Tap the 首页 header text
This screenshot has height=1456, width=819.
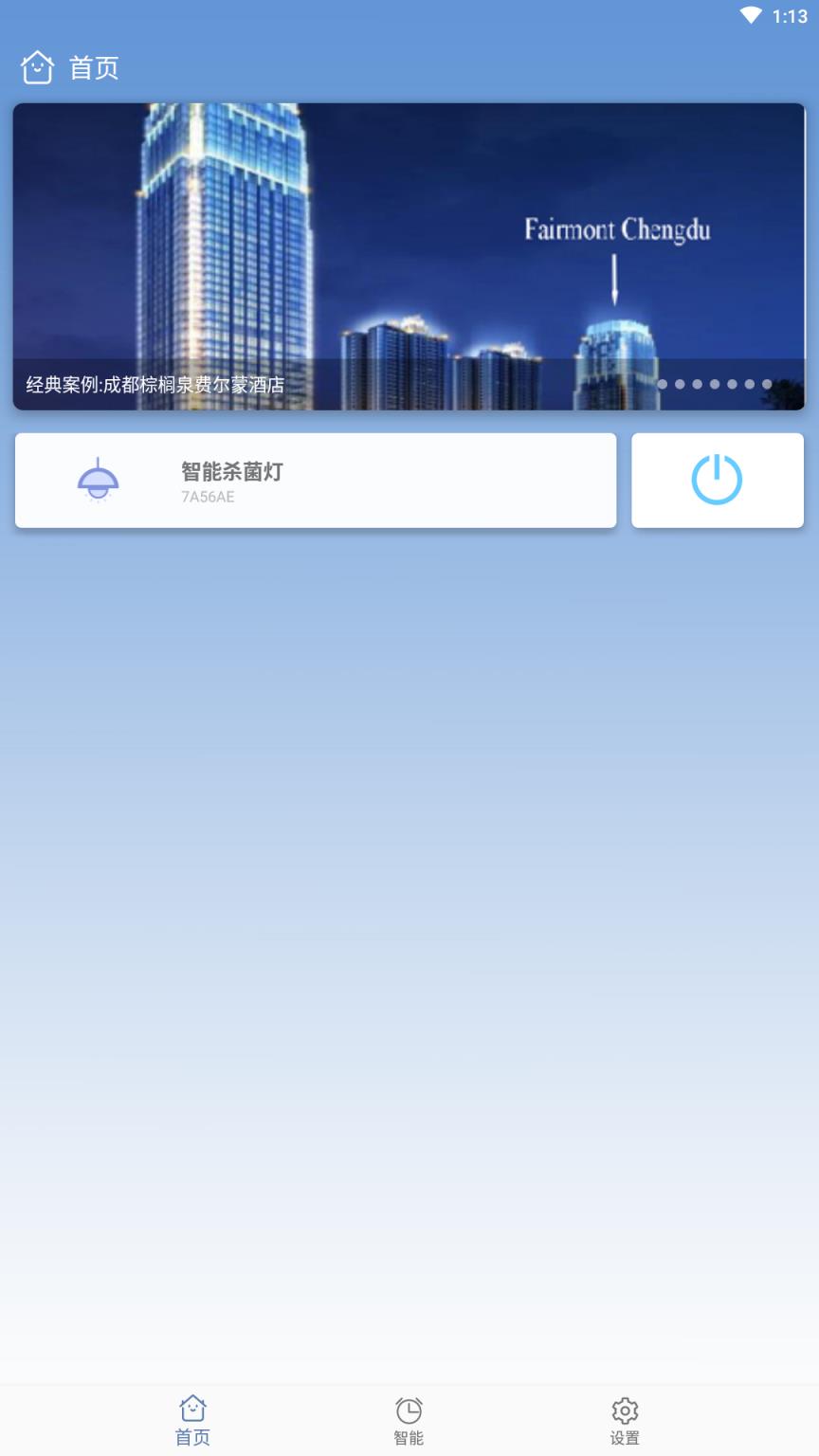pos(93,67)
